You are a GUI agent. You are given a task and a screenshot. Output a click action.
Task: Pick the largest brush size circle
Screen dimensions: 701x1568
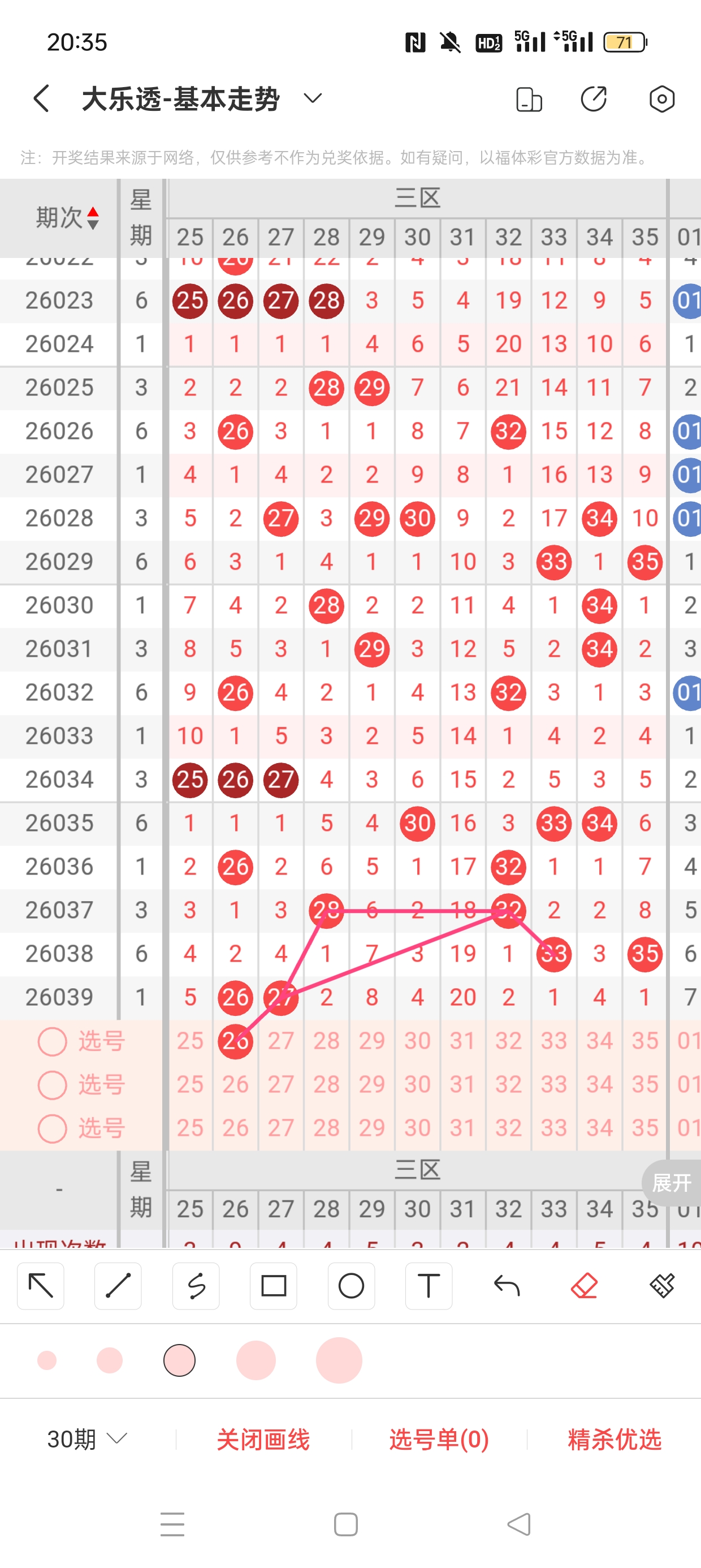pos(339,1360)
